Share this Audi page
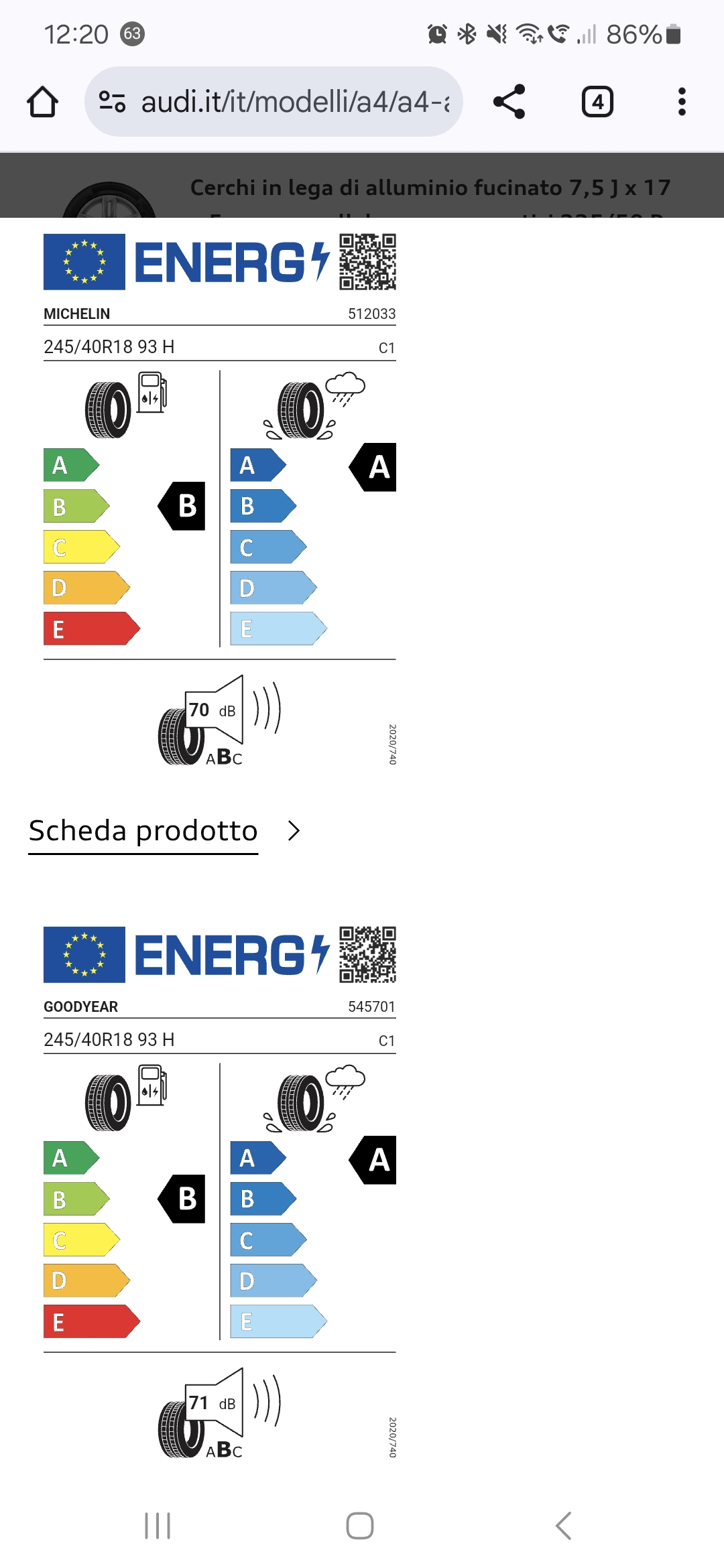Screen dimensions: 724x1568 509,102
